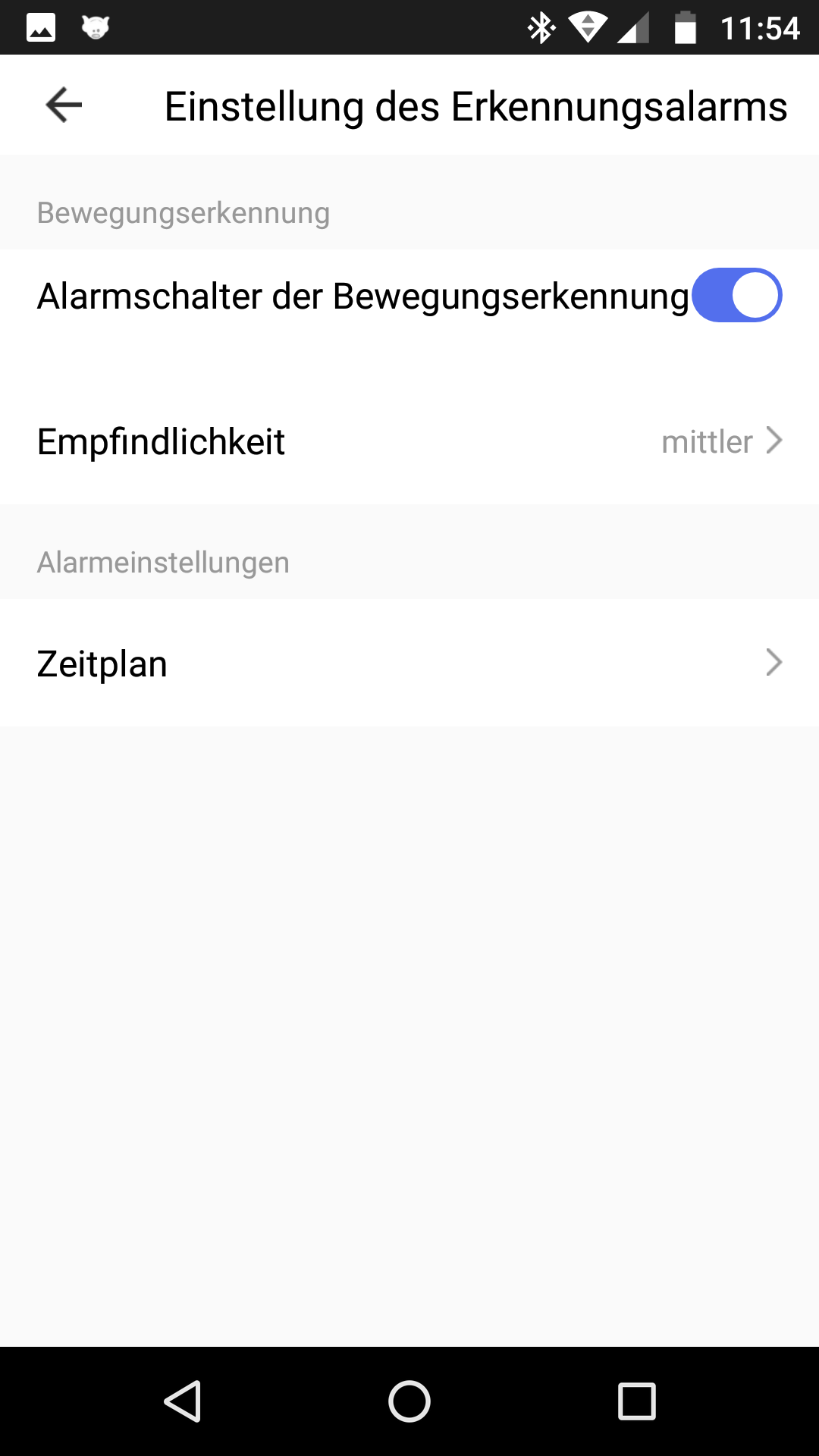Open recent apps with the square button
This screenshot has width=819, height=1456.
[637, 1401]
